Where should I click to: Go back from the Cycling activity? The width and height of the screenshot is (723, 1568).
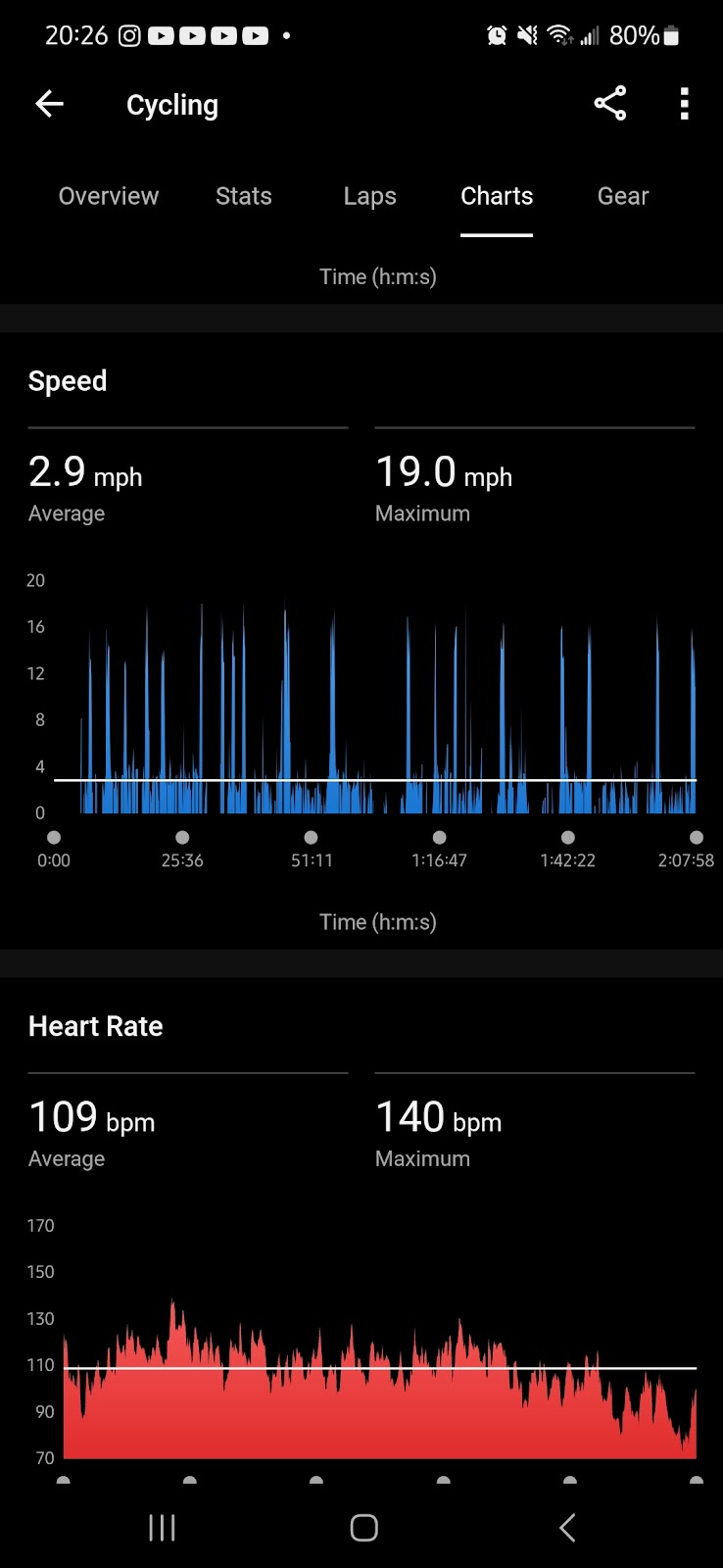[49, 104]
